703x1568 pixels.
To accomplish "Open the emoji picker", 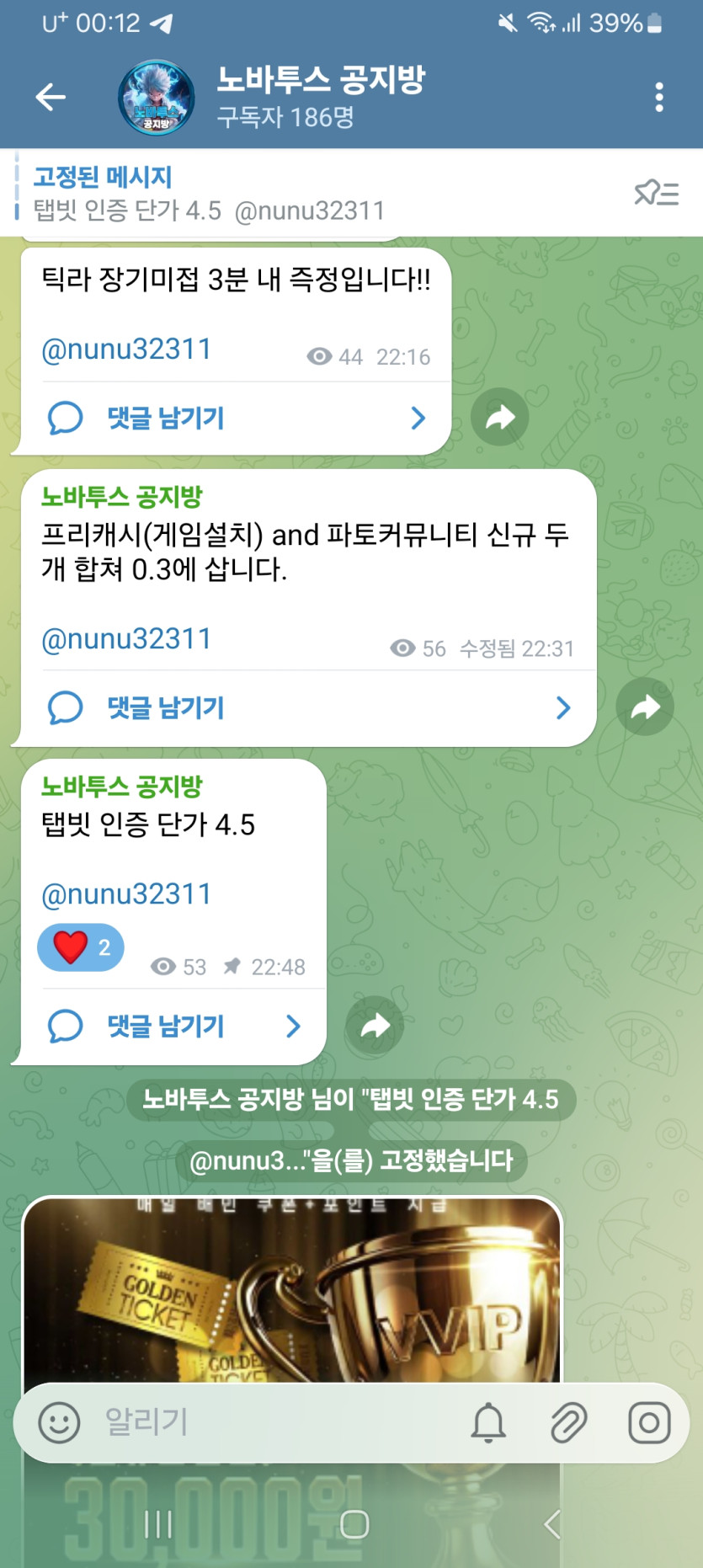I will point(59,1423).
